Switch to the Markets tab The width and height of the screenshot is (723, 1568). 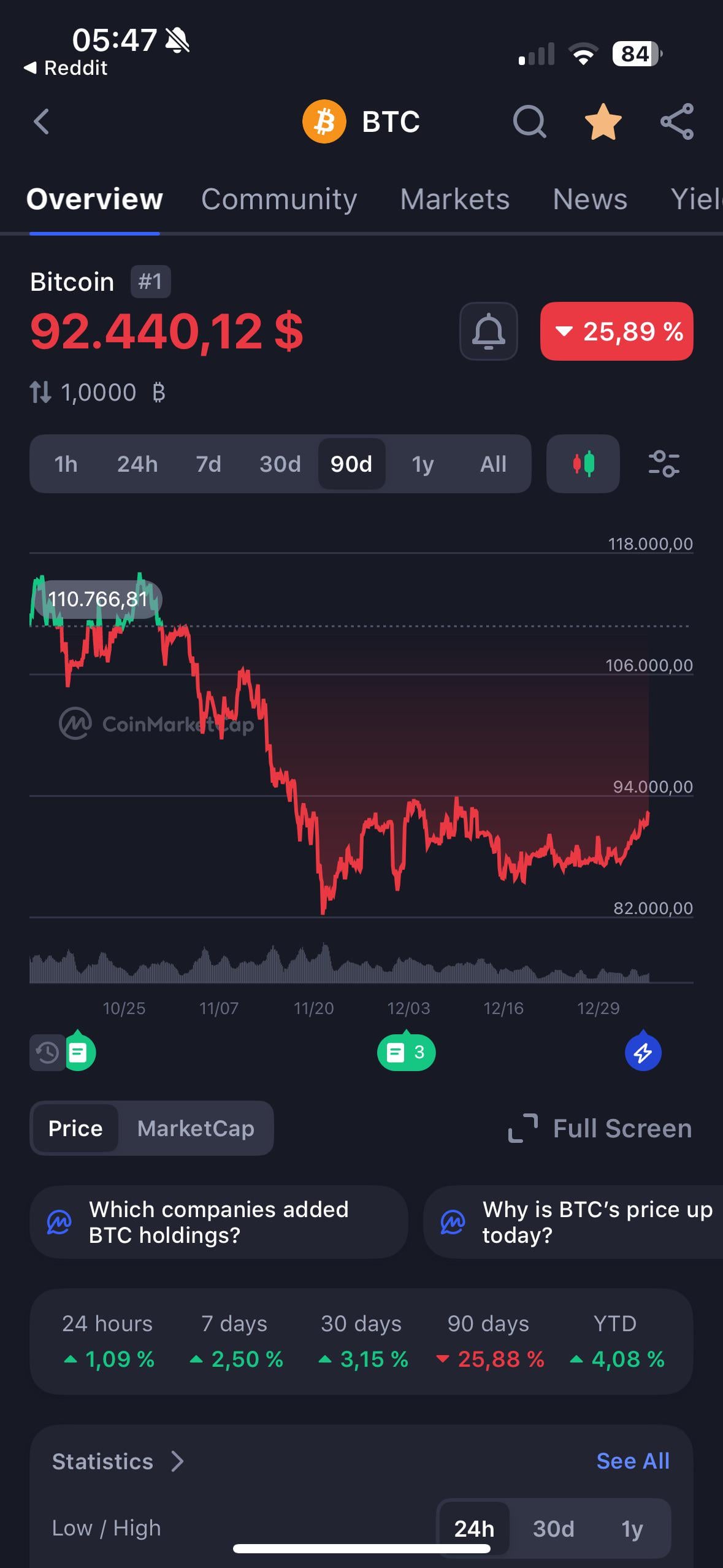454,199
